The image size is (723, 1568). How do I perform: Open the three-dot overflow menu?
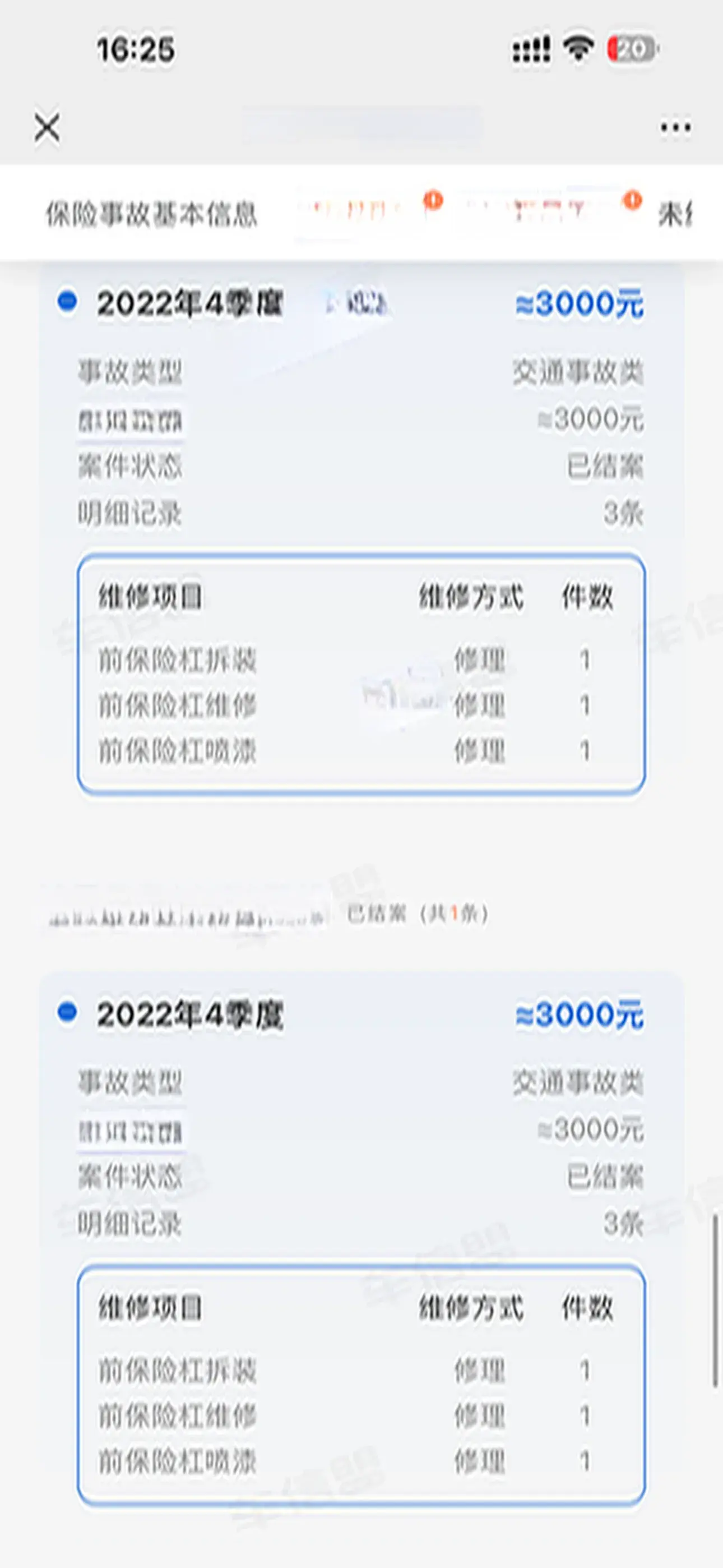[675, 127]
